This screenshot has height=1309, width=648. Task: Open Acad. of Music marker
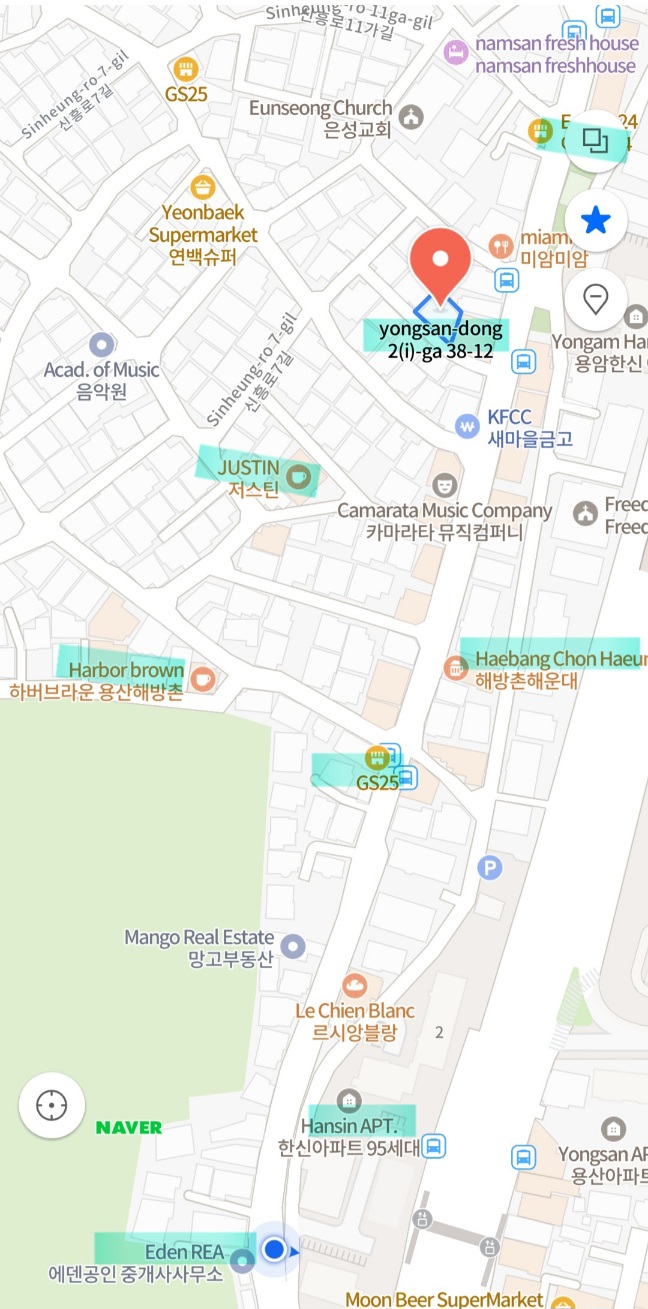click(x=102, y=346)
